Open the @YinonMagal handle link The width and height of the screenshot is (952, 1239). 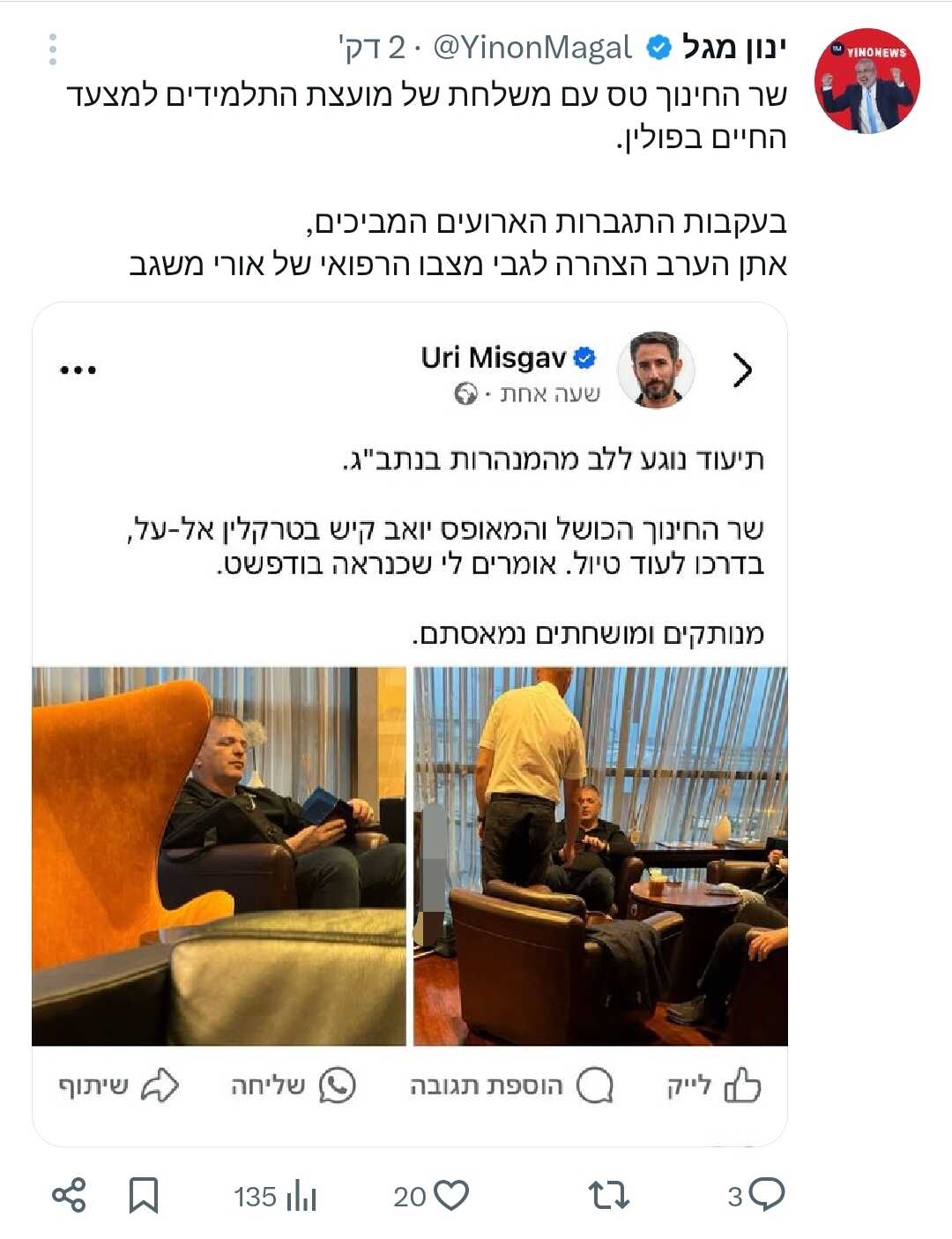532,48
